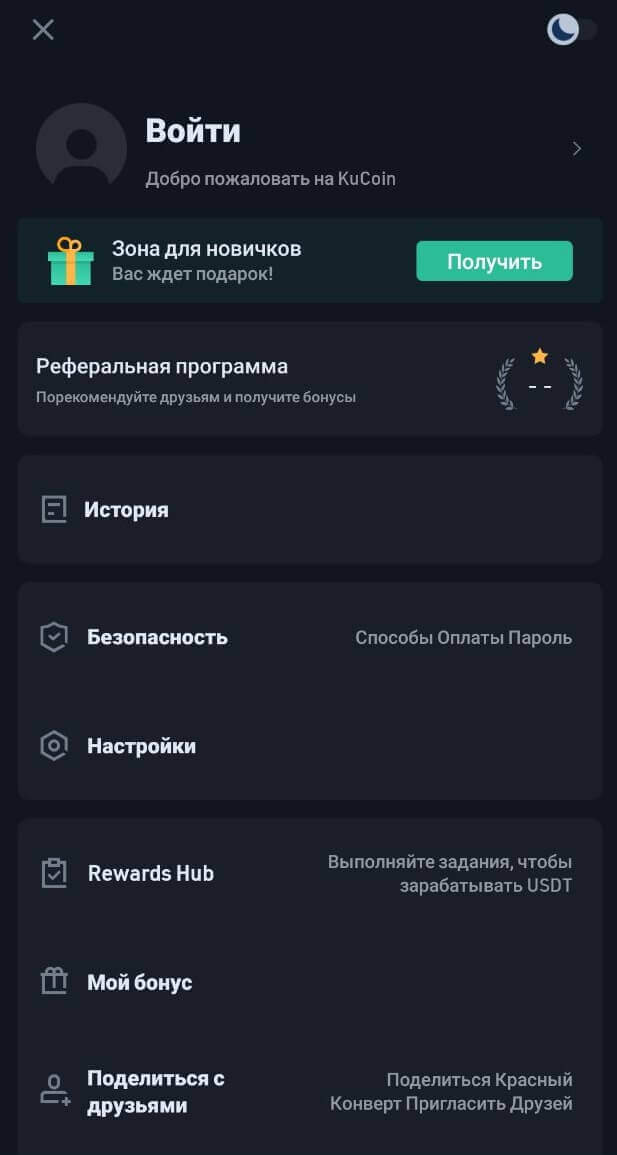Open the История row
The height and width of the screenshot is (1155, 617).
[x=309, y=510]
